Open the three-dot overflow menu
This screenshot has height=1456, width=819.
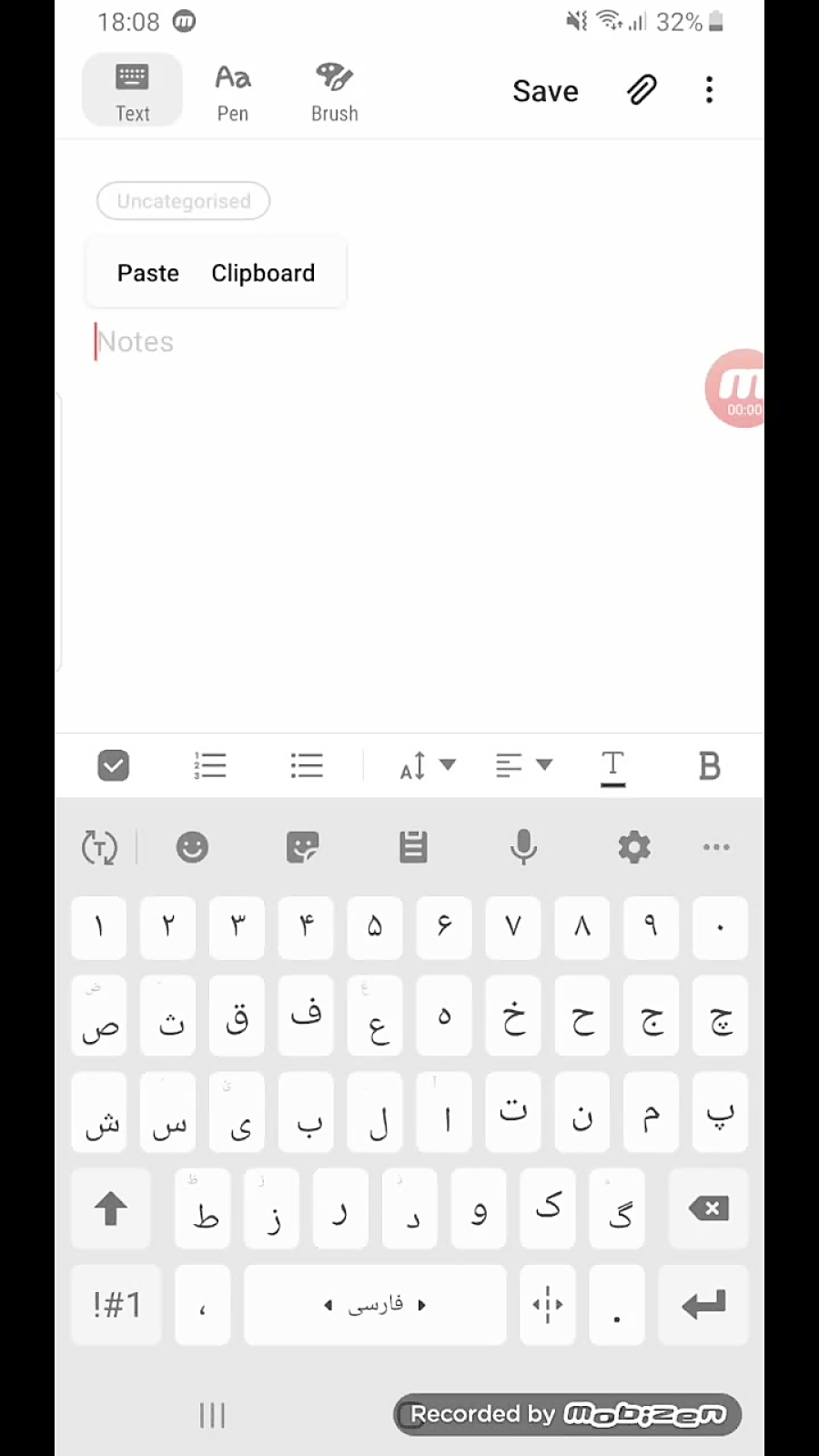tap(709, 90)
